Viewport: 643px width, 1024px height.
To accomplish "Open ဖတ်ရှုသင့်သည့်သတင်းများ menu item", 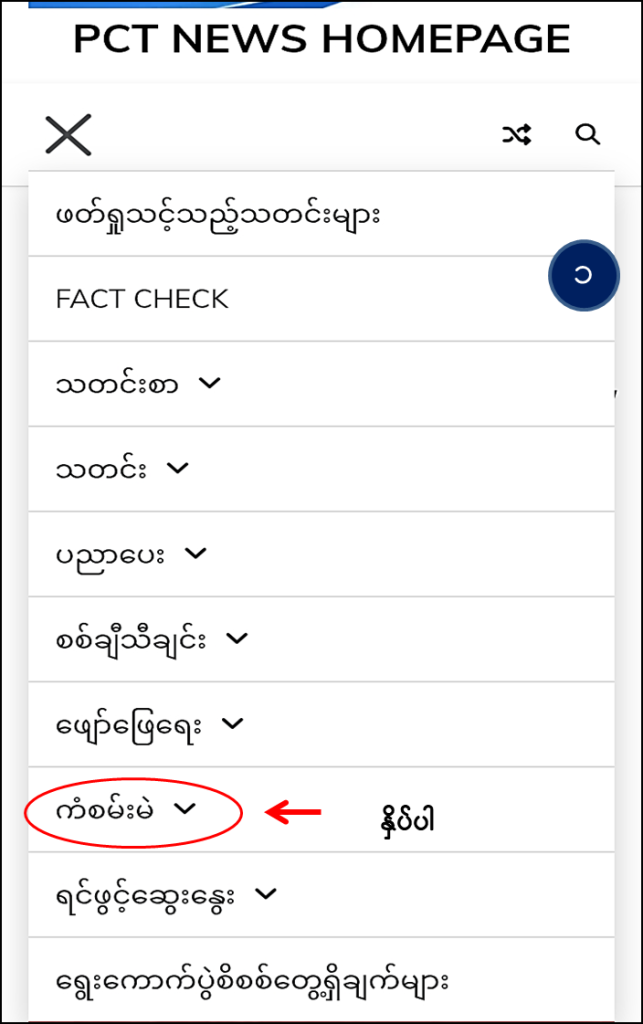I will pos(218,215).
